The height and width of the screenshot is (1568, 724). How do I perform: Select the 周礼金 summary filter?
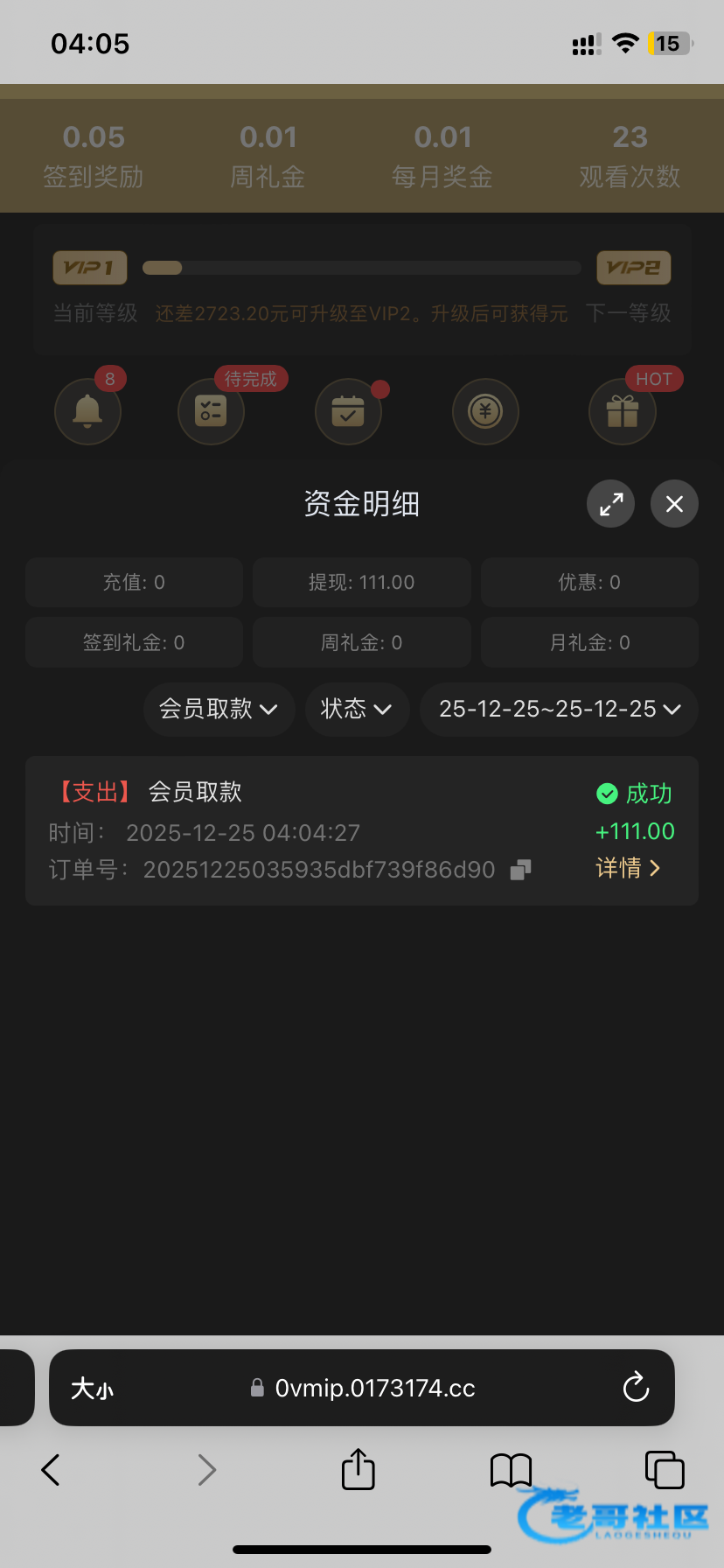pyautogui.click(x=361, y=643)
